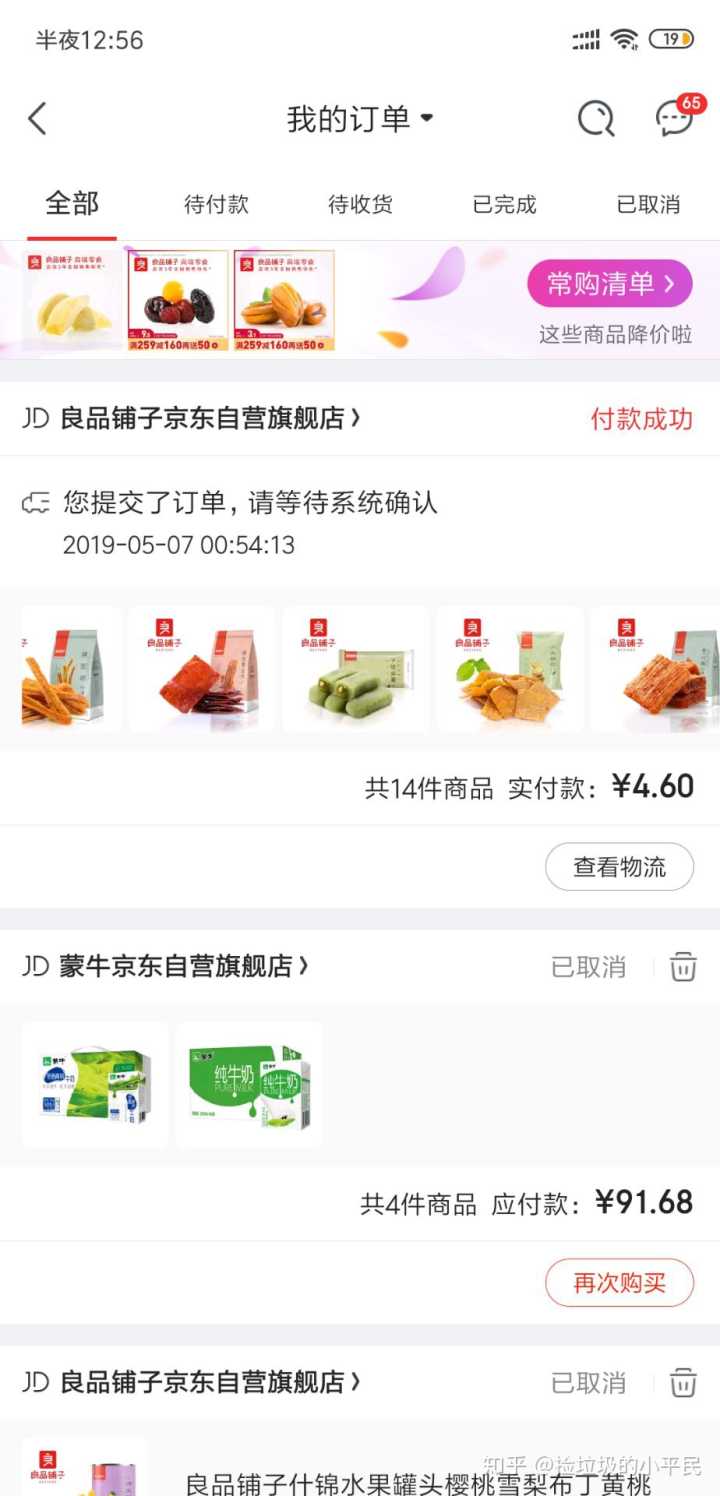The width and height of the screenshot is (720, 1496).
Task: Open the 常购清单 banner button
Action: point(609,284)
